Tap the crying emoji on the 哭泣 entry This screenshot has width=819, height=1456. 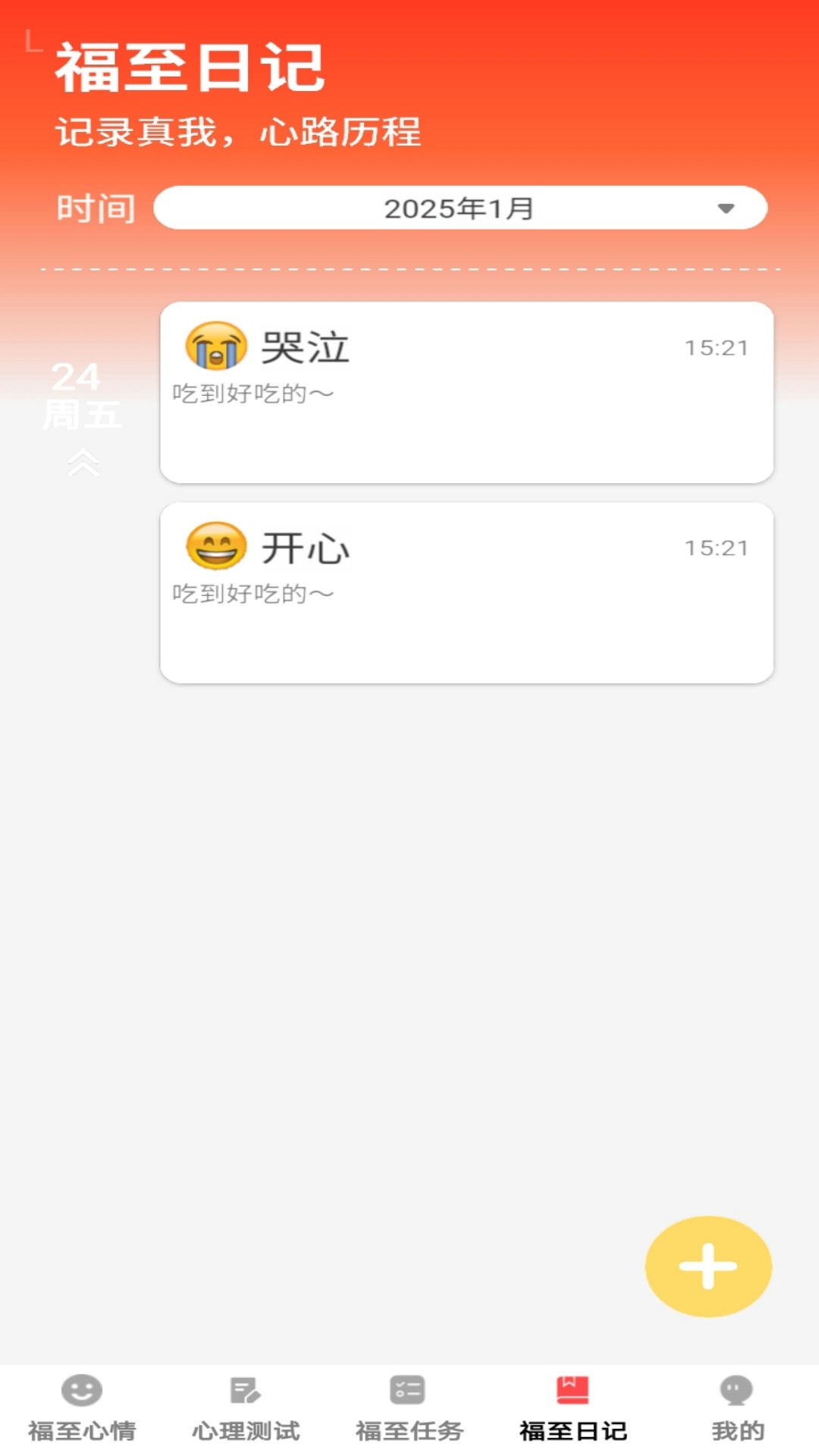pyautogui.click(x=216, y=347)
